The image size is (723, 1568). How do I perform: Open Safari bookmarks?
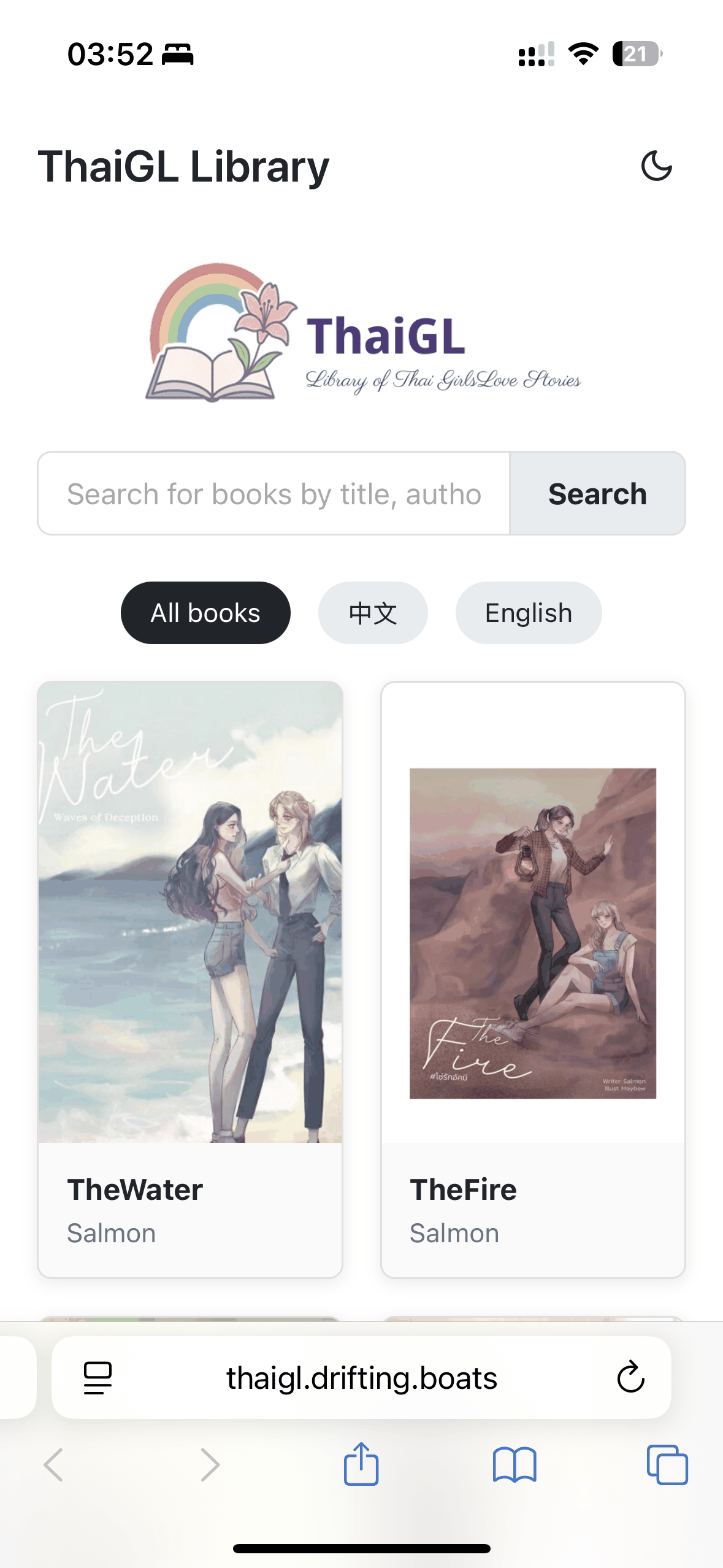514,1465
